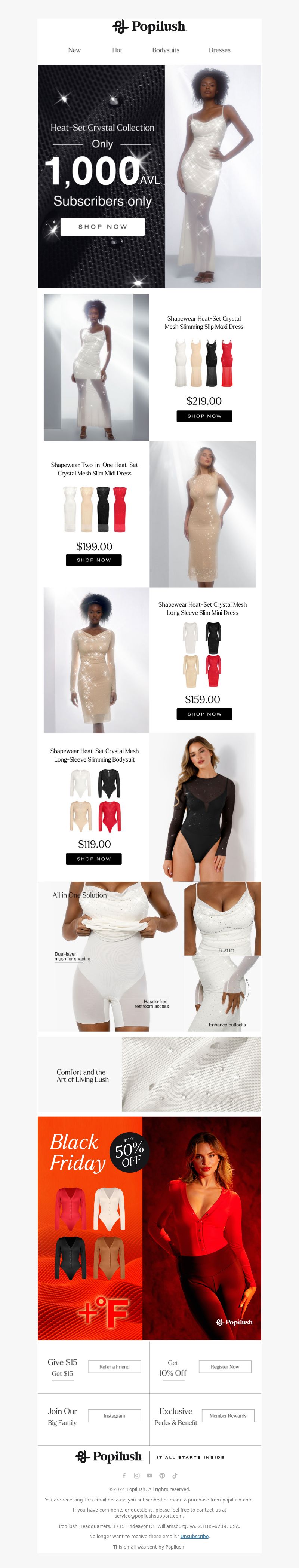Visit the YouTube channel icon

click(149, 1476)
